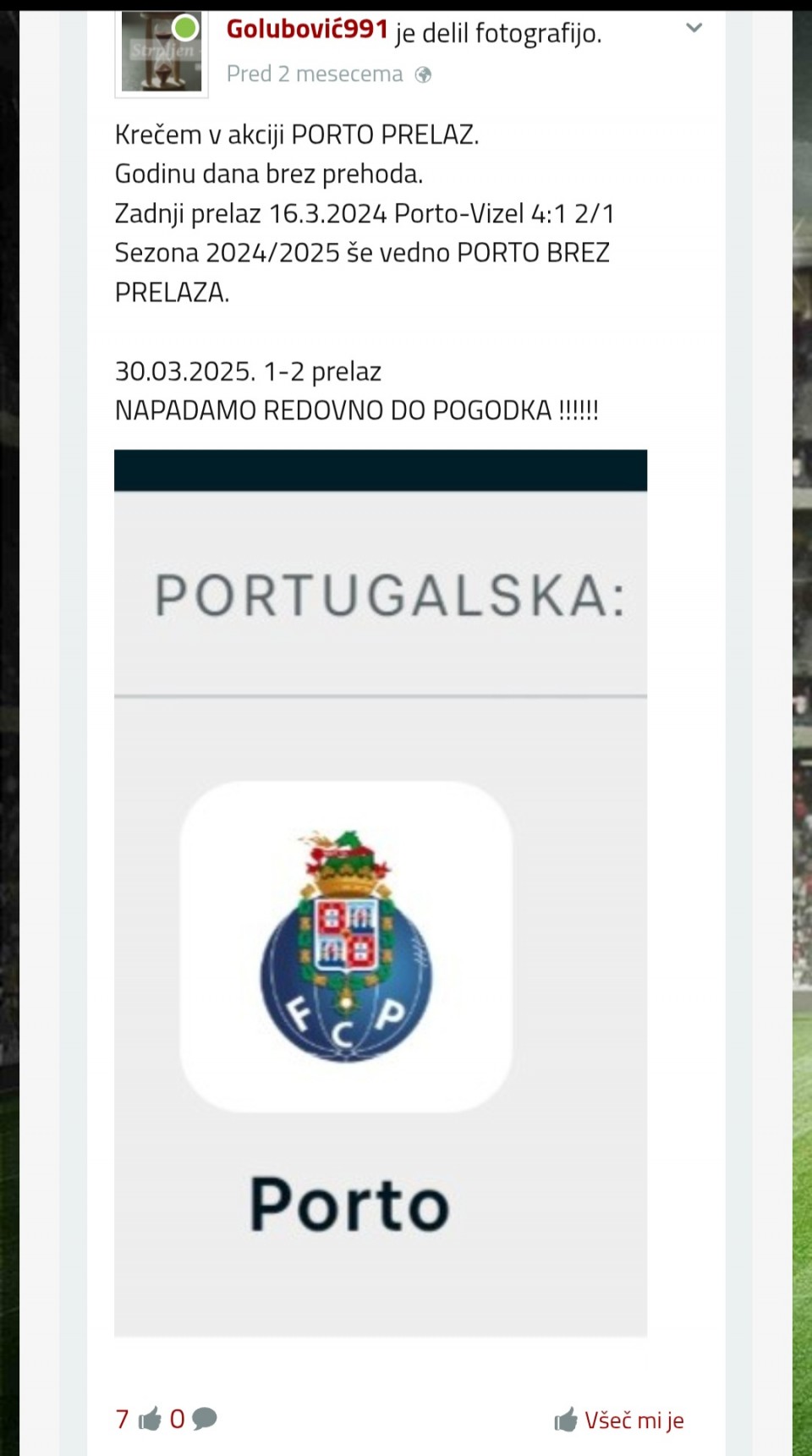Expand the post options chevron
812x1456 pixels.
pyautogui.click(x=694, y=28)
